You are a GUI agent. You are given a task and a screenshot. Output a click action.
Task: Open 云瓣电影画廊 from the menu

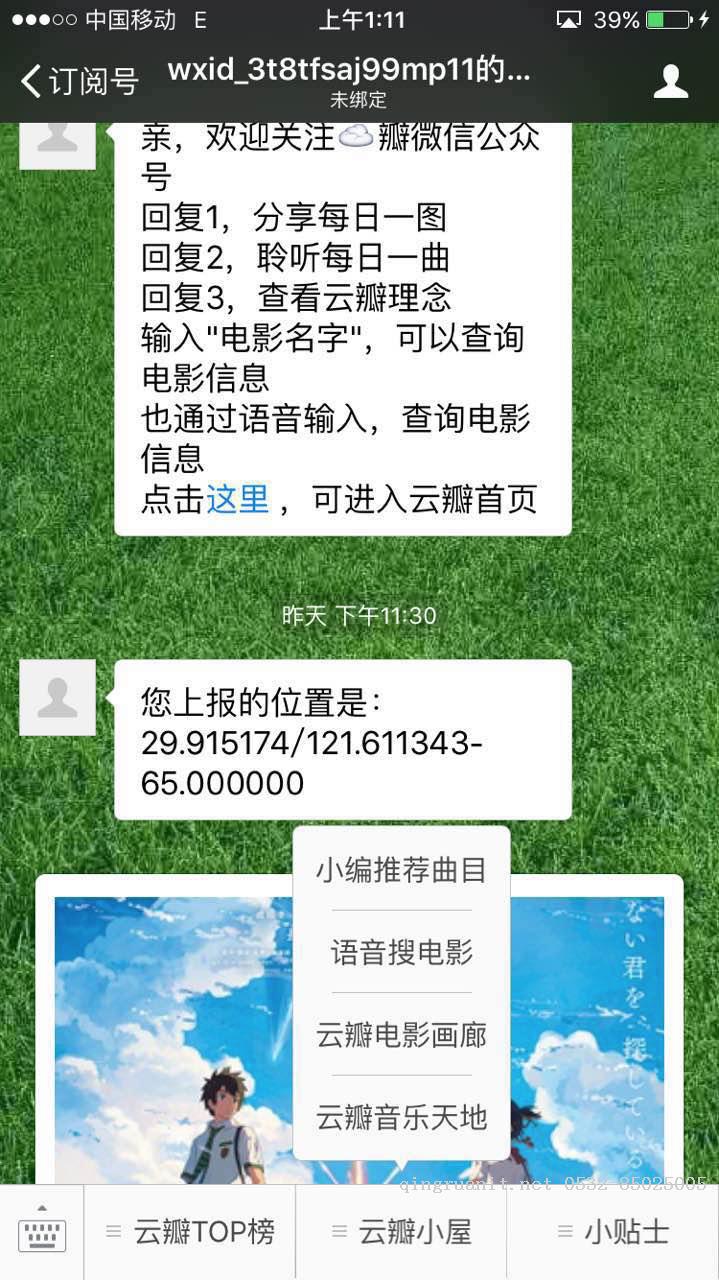coord(401,1035)
